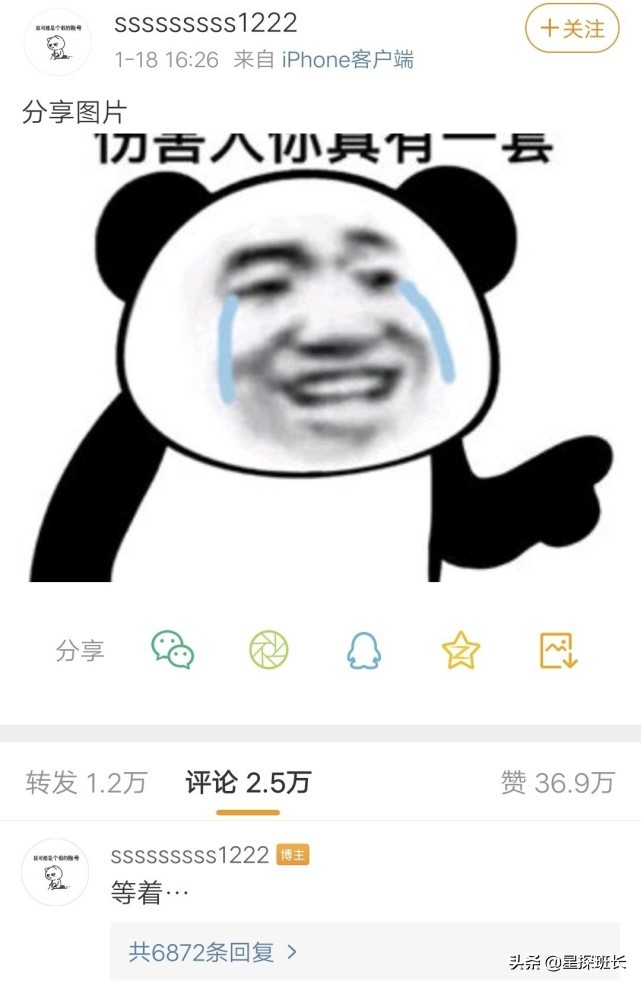Share post to WeChat
The image size is (641, 985).
click(172, 651)
